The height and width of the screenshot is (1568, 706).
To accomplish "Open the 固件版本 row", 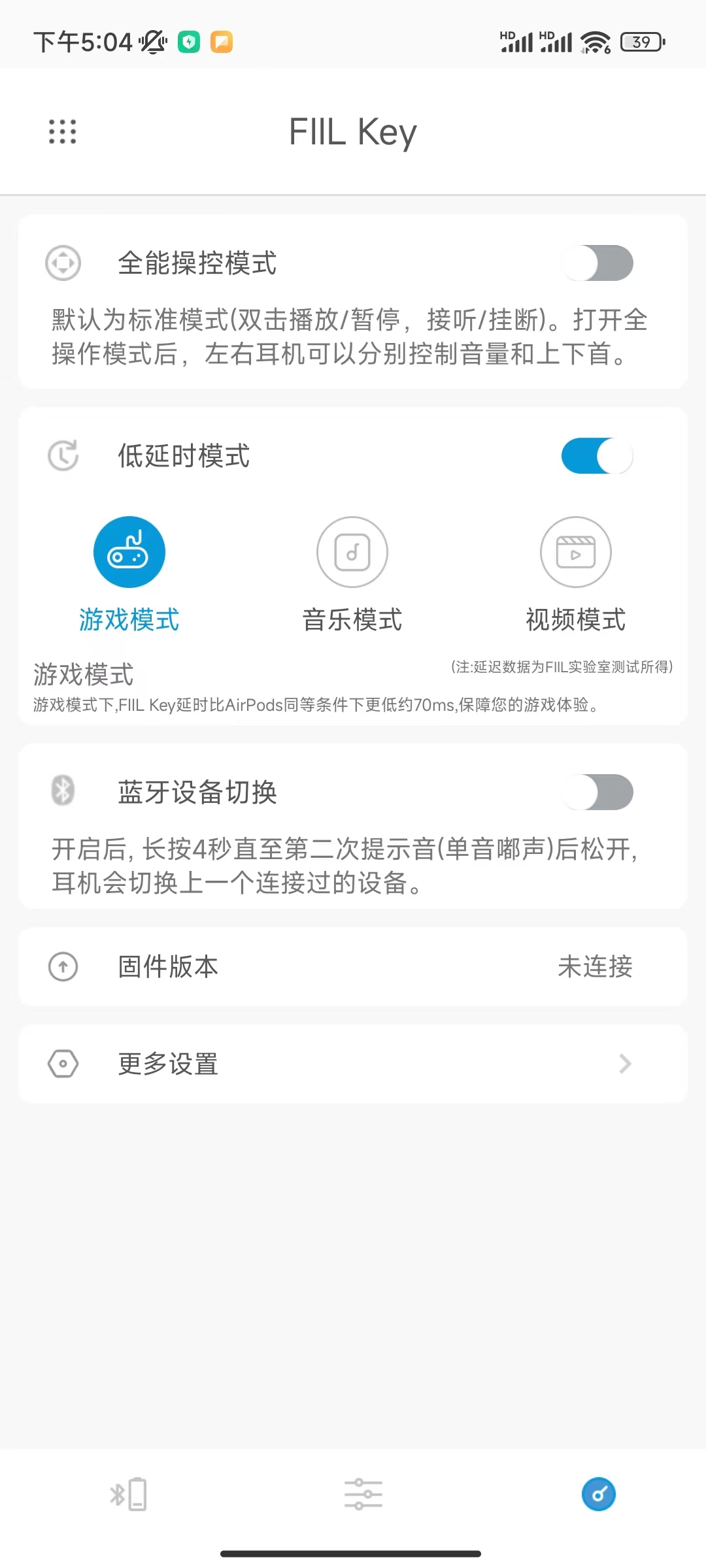I will point(167,967).
